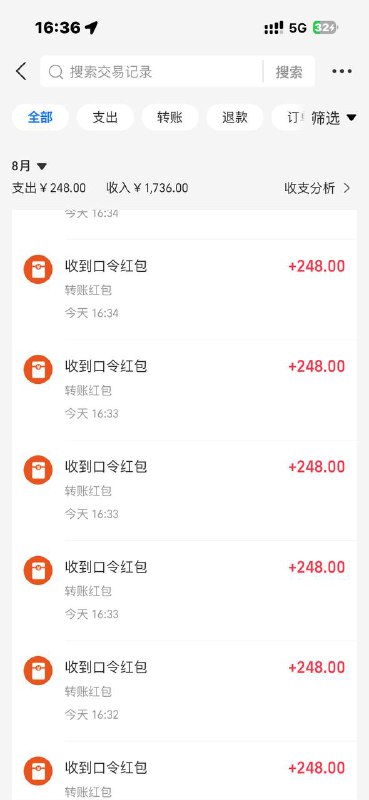
Task: Expand the 8月 month picker
Action: tap(29, 166)
